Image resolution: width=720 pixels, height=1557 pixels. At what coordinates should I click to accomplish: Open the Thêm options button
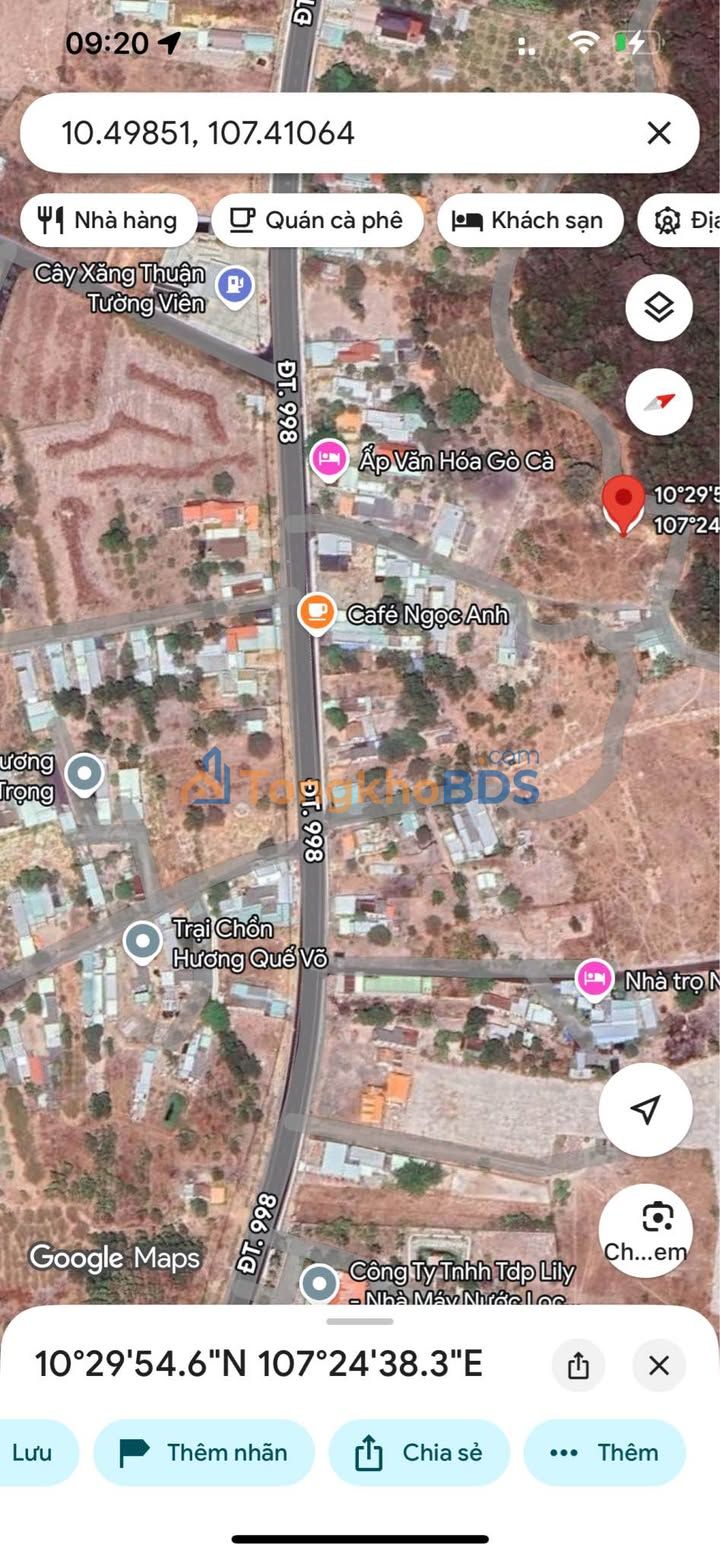605,1452
